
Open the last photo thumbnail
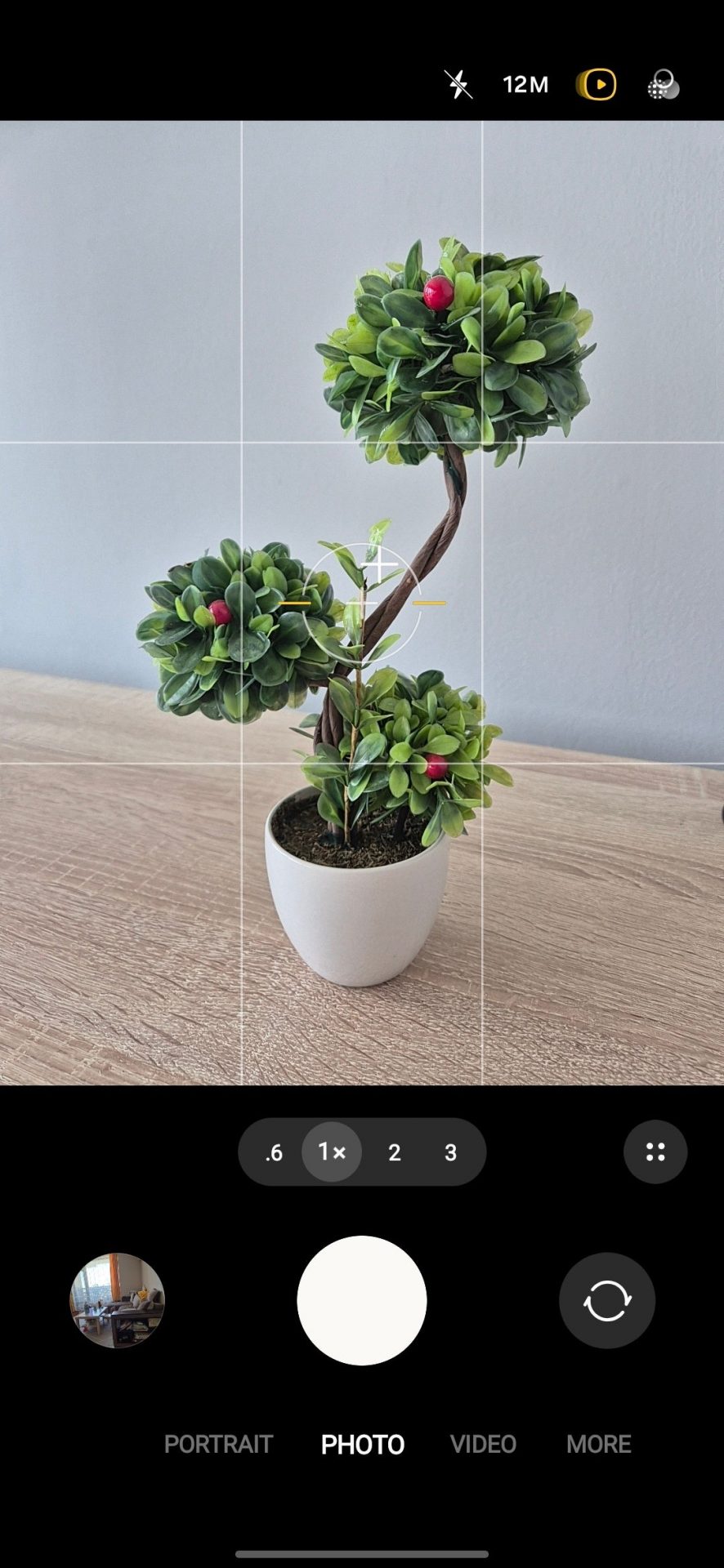point(117,1300)
